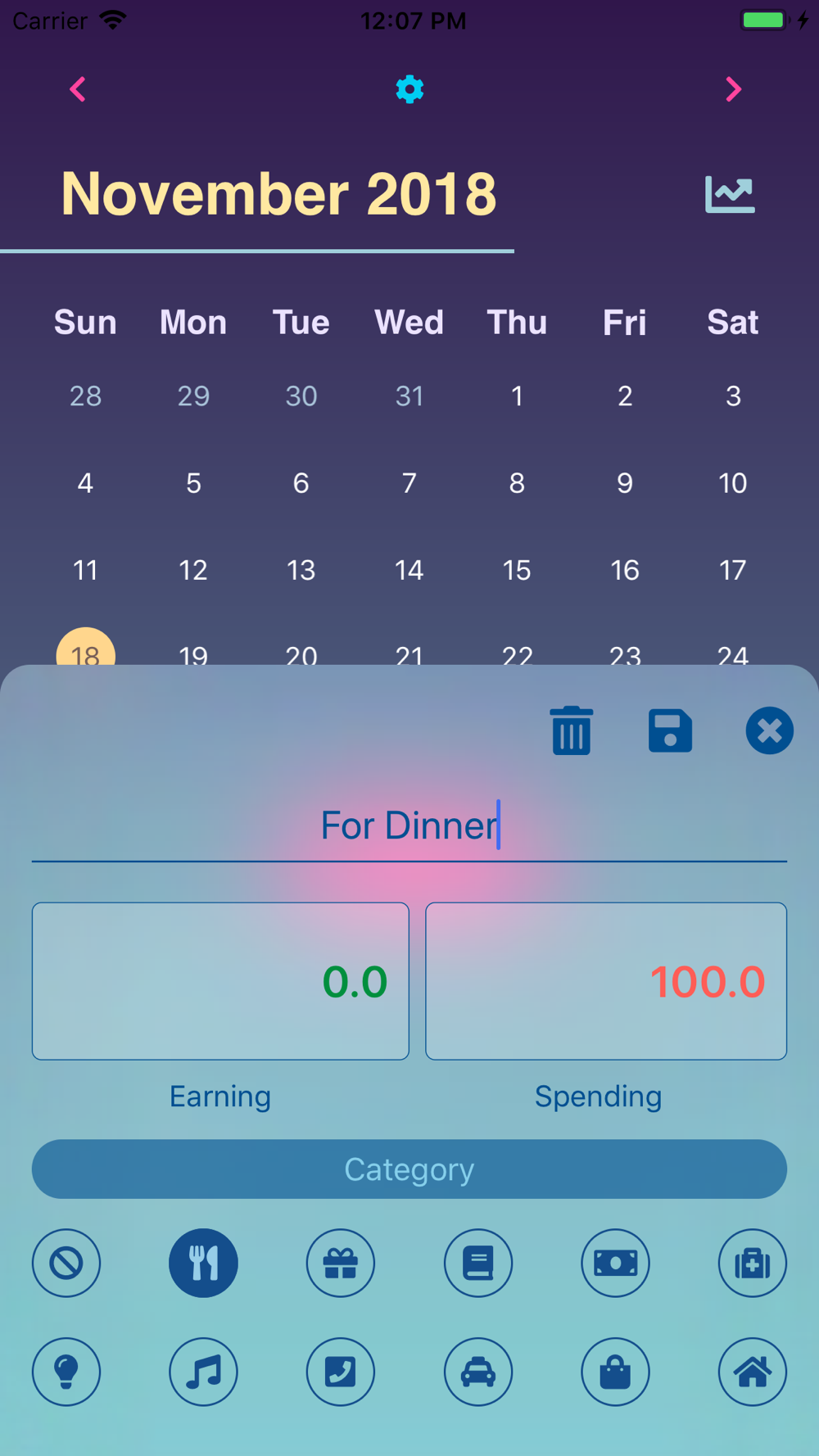Tap the Earning amount box
This screenshot has width=819, height=1456.
[220, 981]
